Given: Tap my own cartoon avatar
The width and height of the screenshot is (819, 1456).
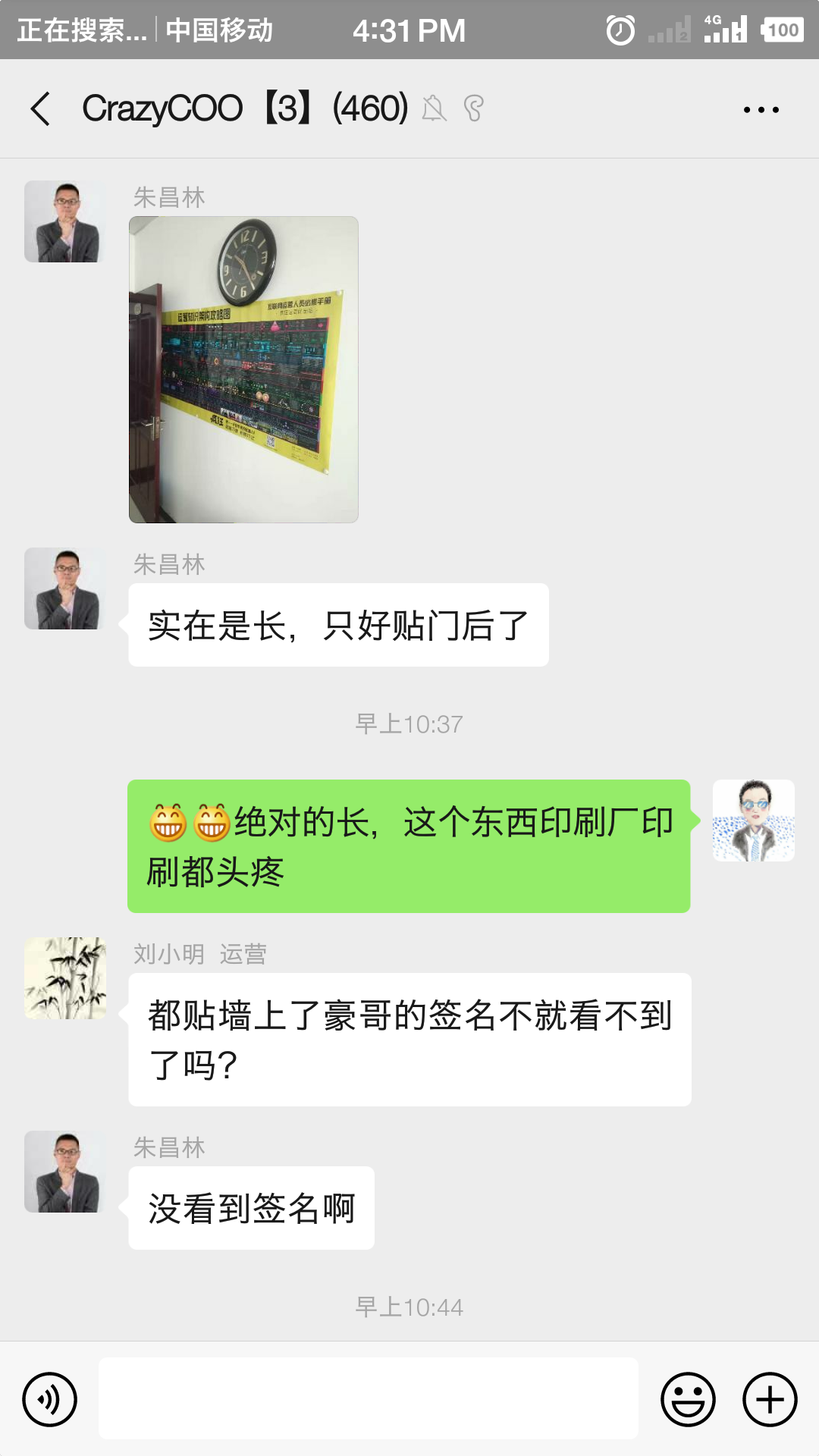Looking at the screenshot, I should 753,821.
